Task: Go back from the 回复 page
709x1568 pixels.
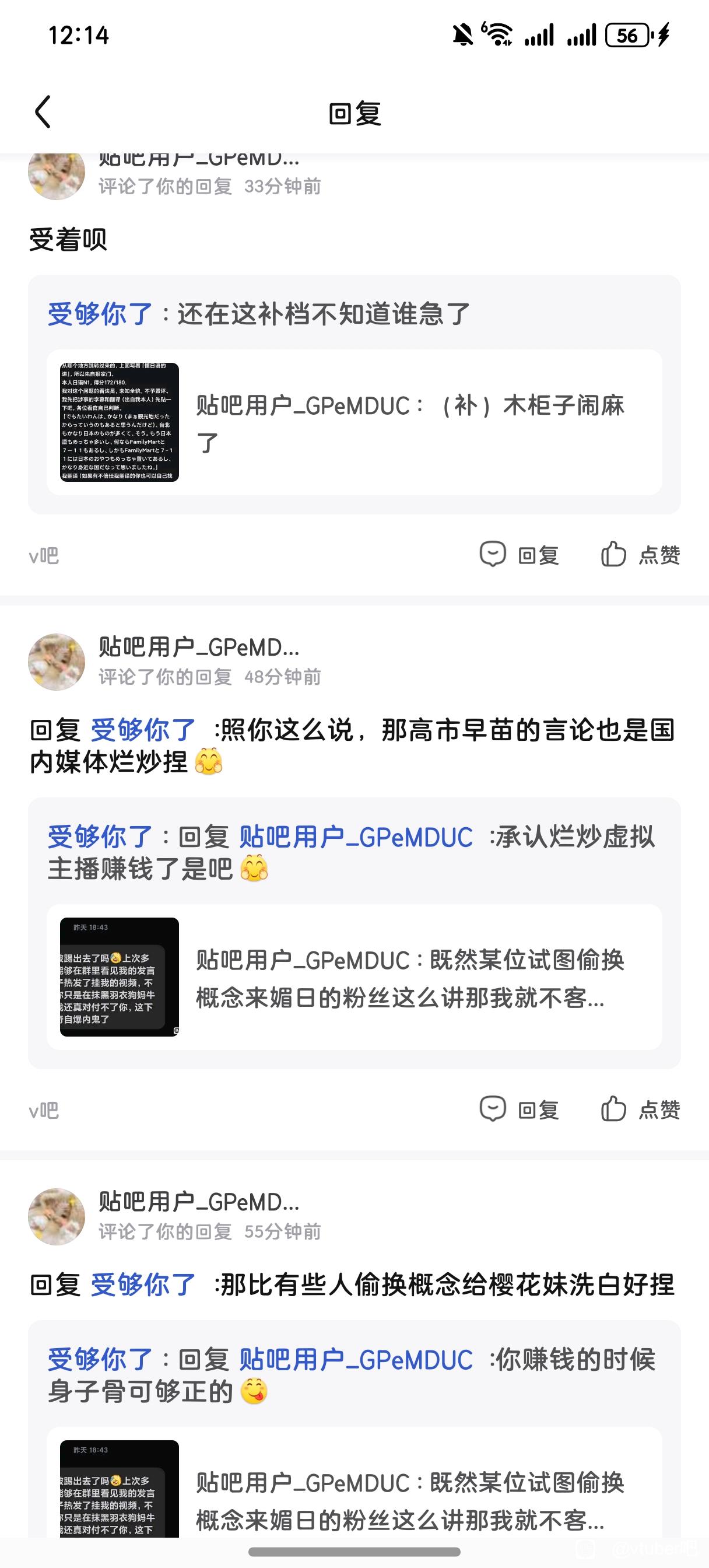Action: (x=43, y=113)
